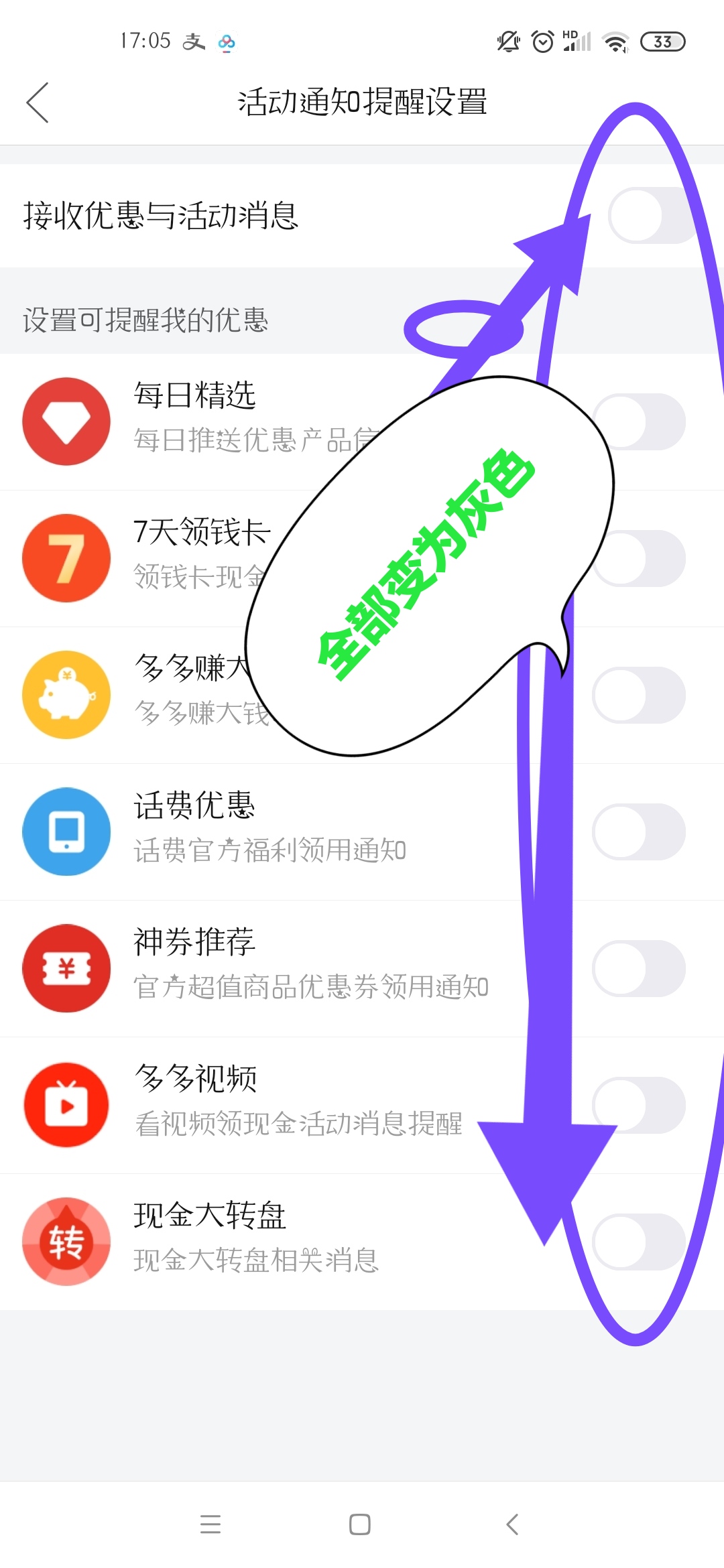Switch on 多多赚大钱 alerts

click(639, 695)
